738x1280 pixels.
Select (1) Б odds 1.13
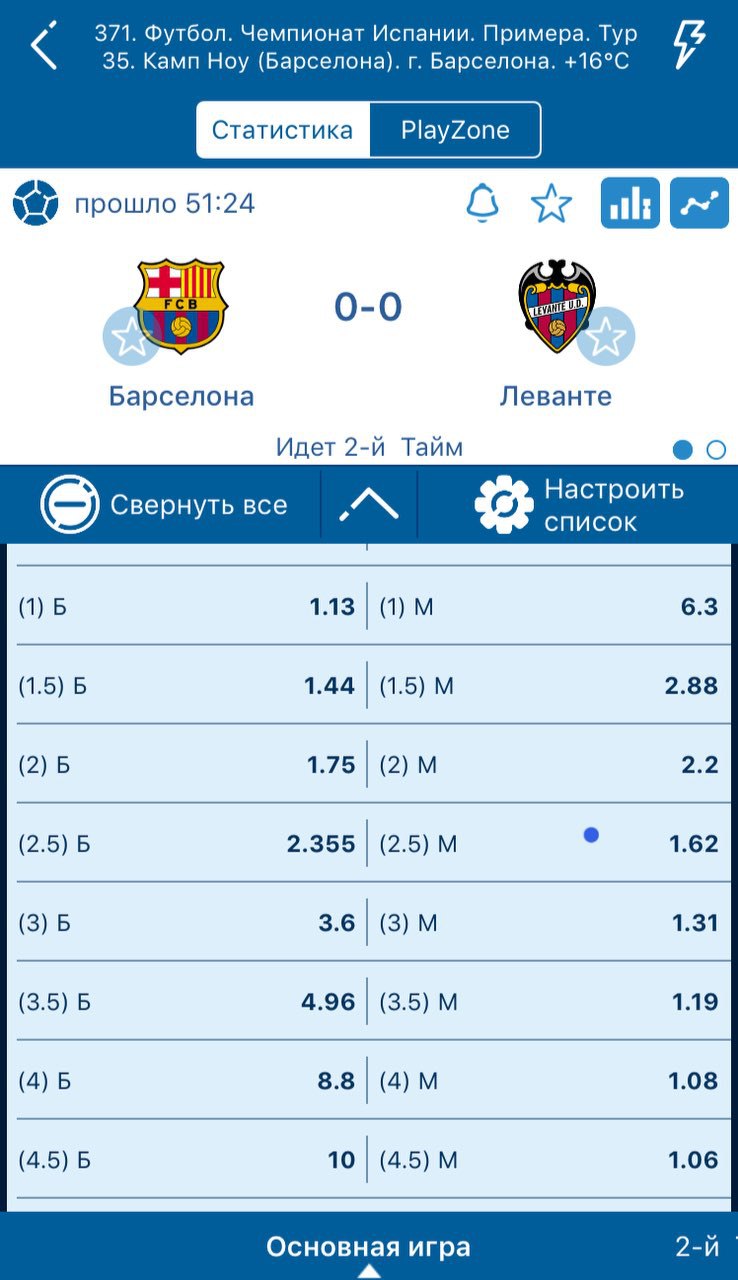coord(188,606)
